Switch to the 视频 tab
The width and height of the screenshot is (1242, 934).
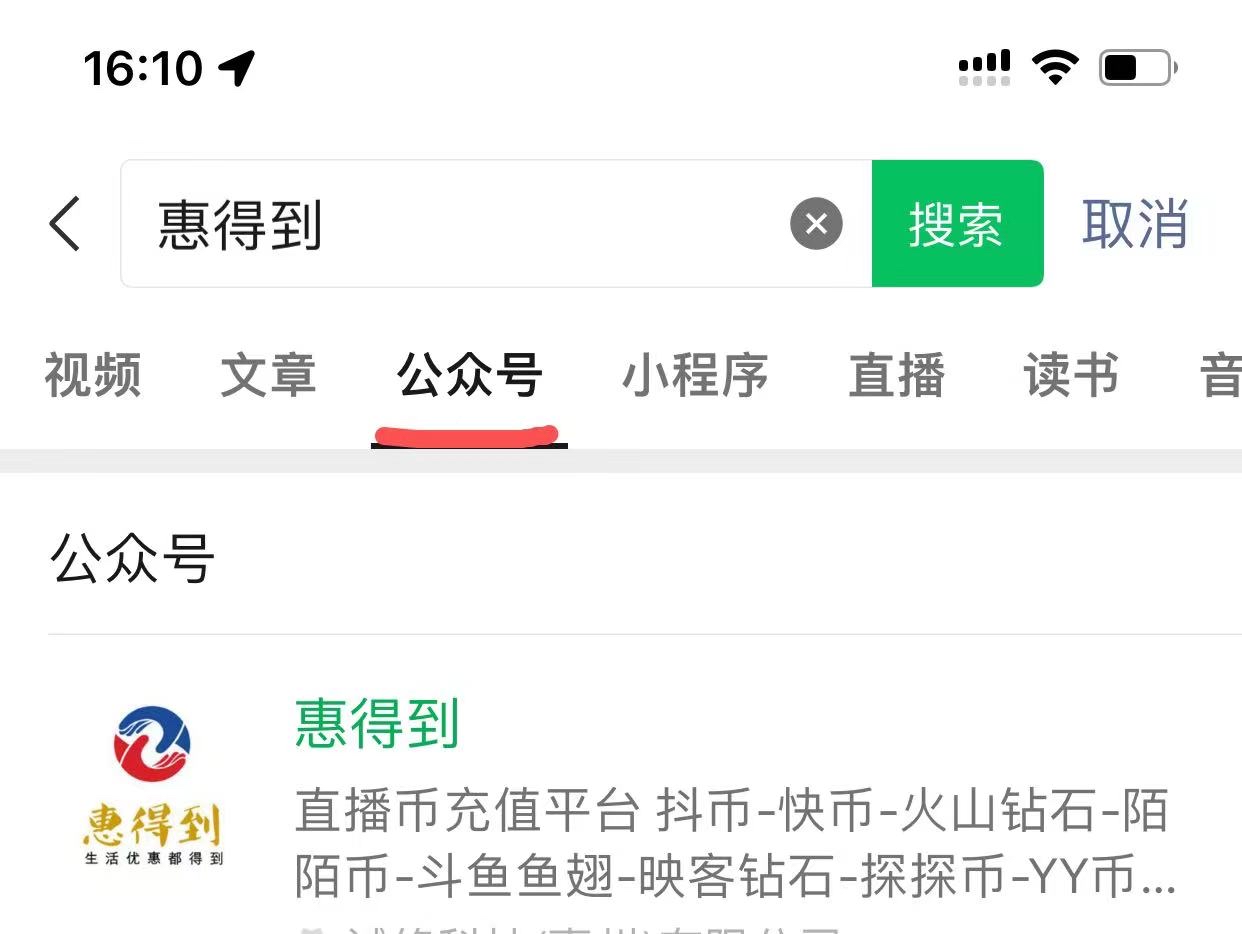(93, 376)
